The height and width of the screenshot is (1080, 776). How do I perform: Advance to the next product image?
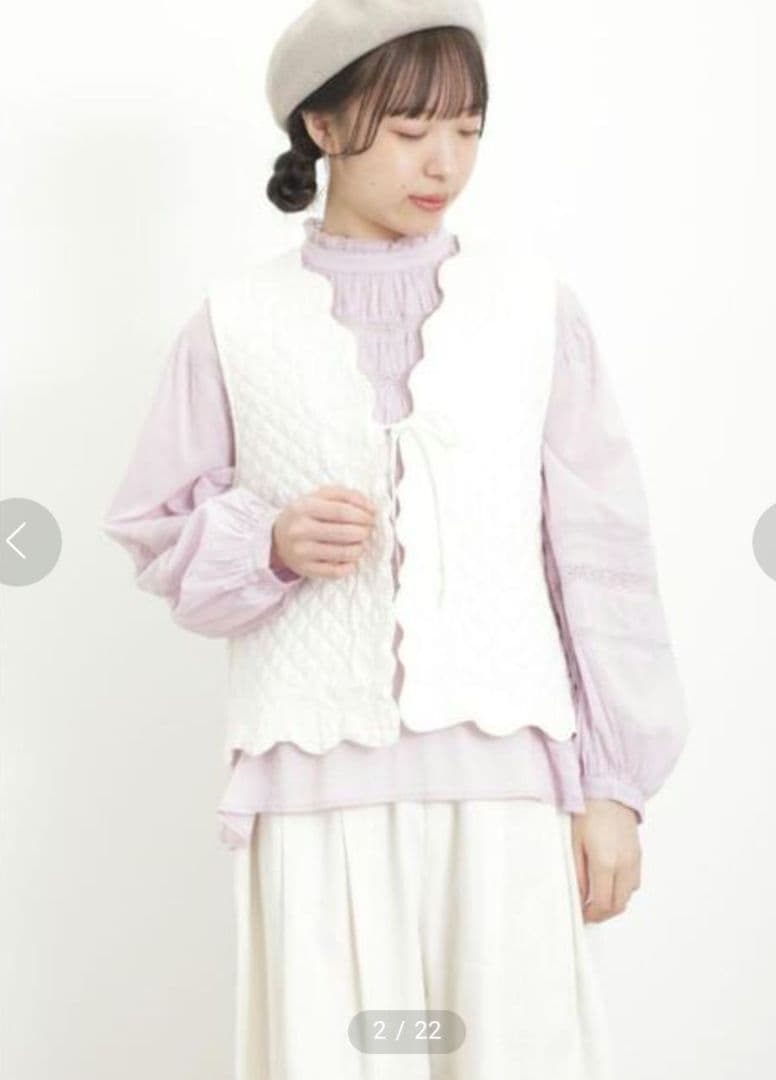(x=766, y=541)
